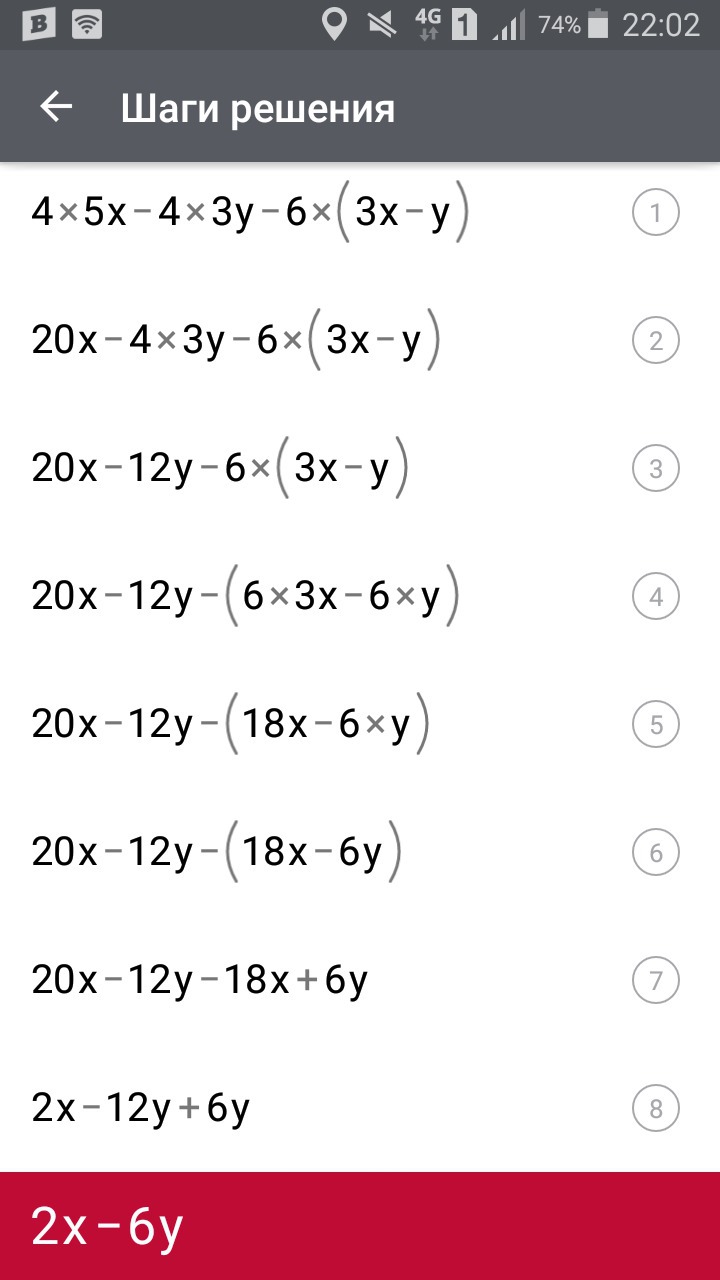The width and height of the screenshot is (720, 1280).
Task: Open step 5 with (18x−6×y)
Action: pyautogui.click(x=360, y=725)
